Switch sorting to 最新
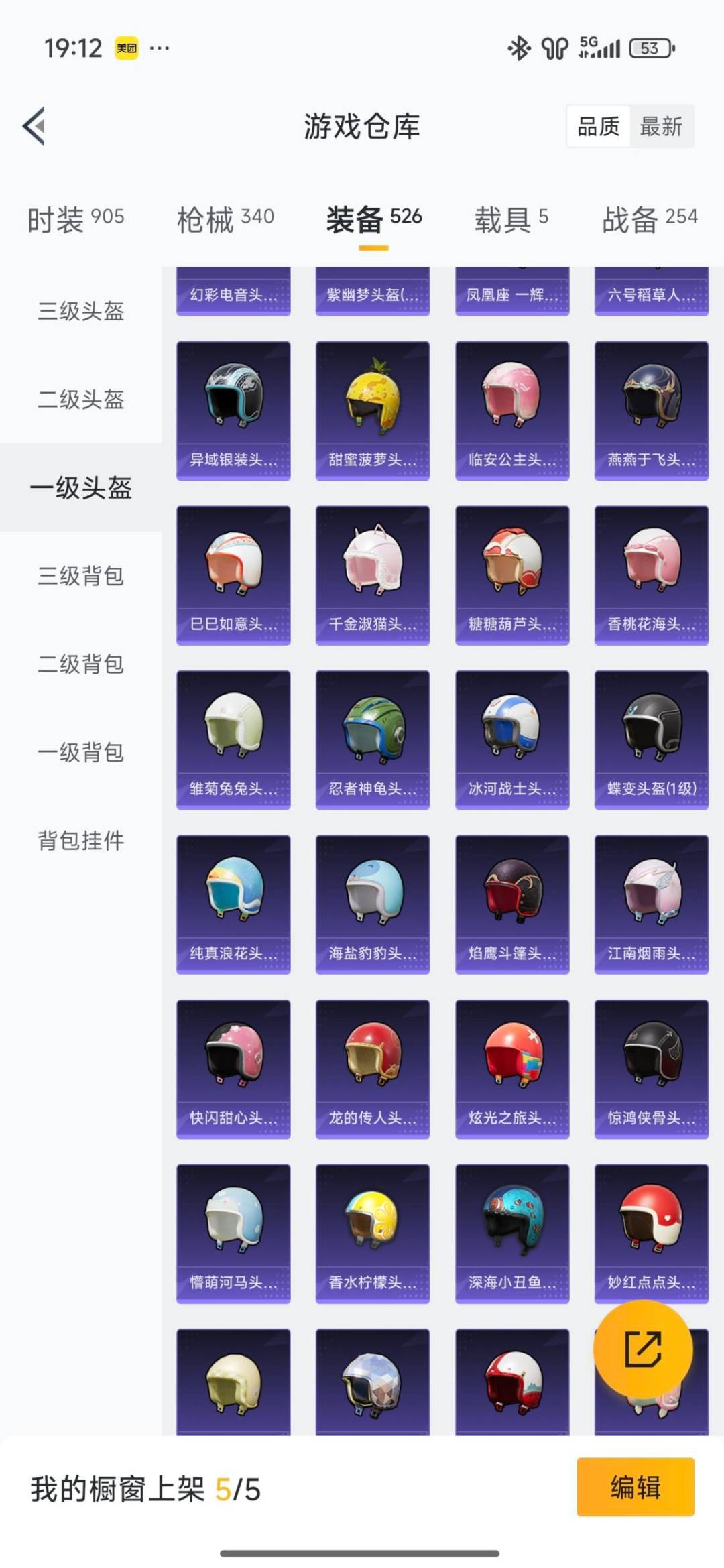This screenshot has height=1568, width=724. (660, 127)
